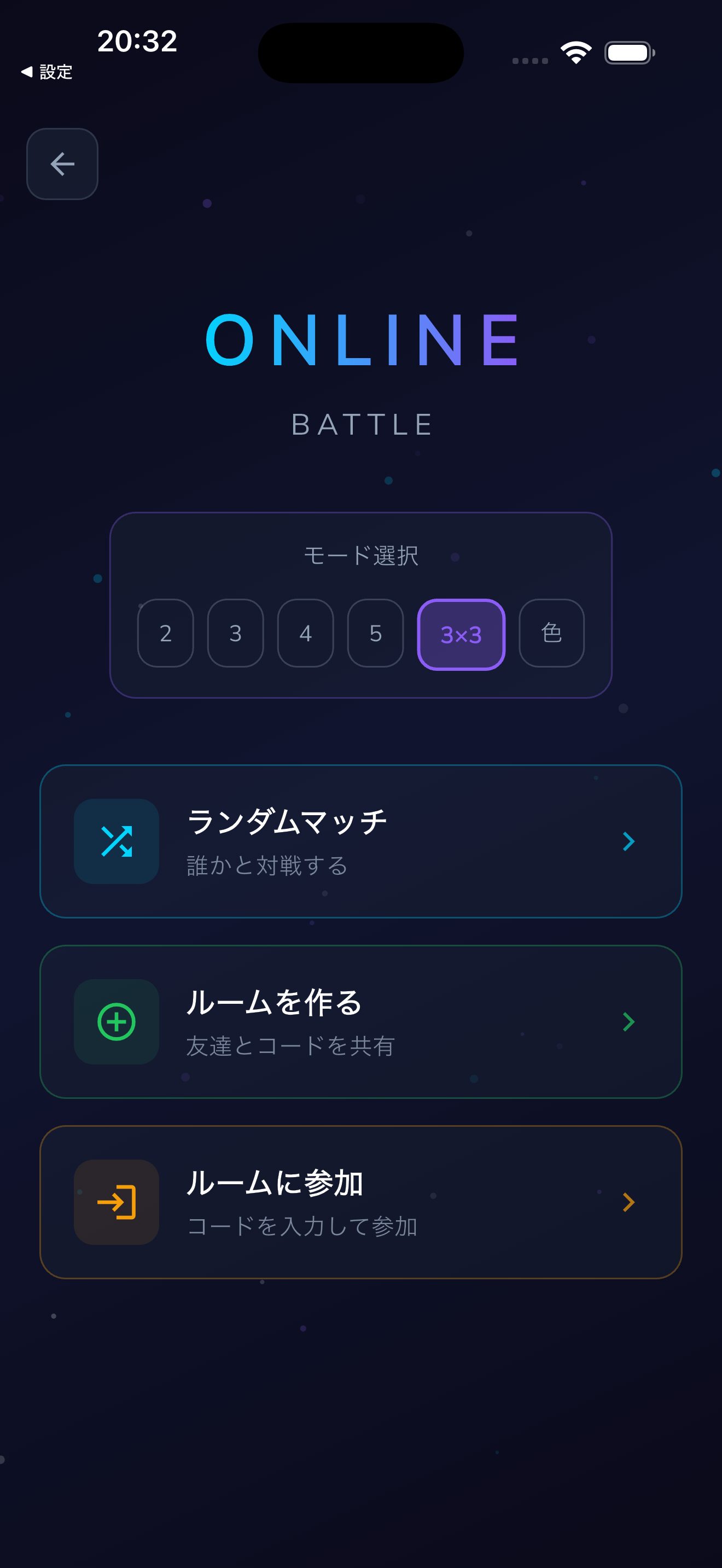Click the green plus icon for room creation
This screenshot has width=722, height=1568.
(x=117, y=1022)
